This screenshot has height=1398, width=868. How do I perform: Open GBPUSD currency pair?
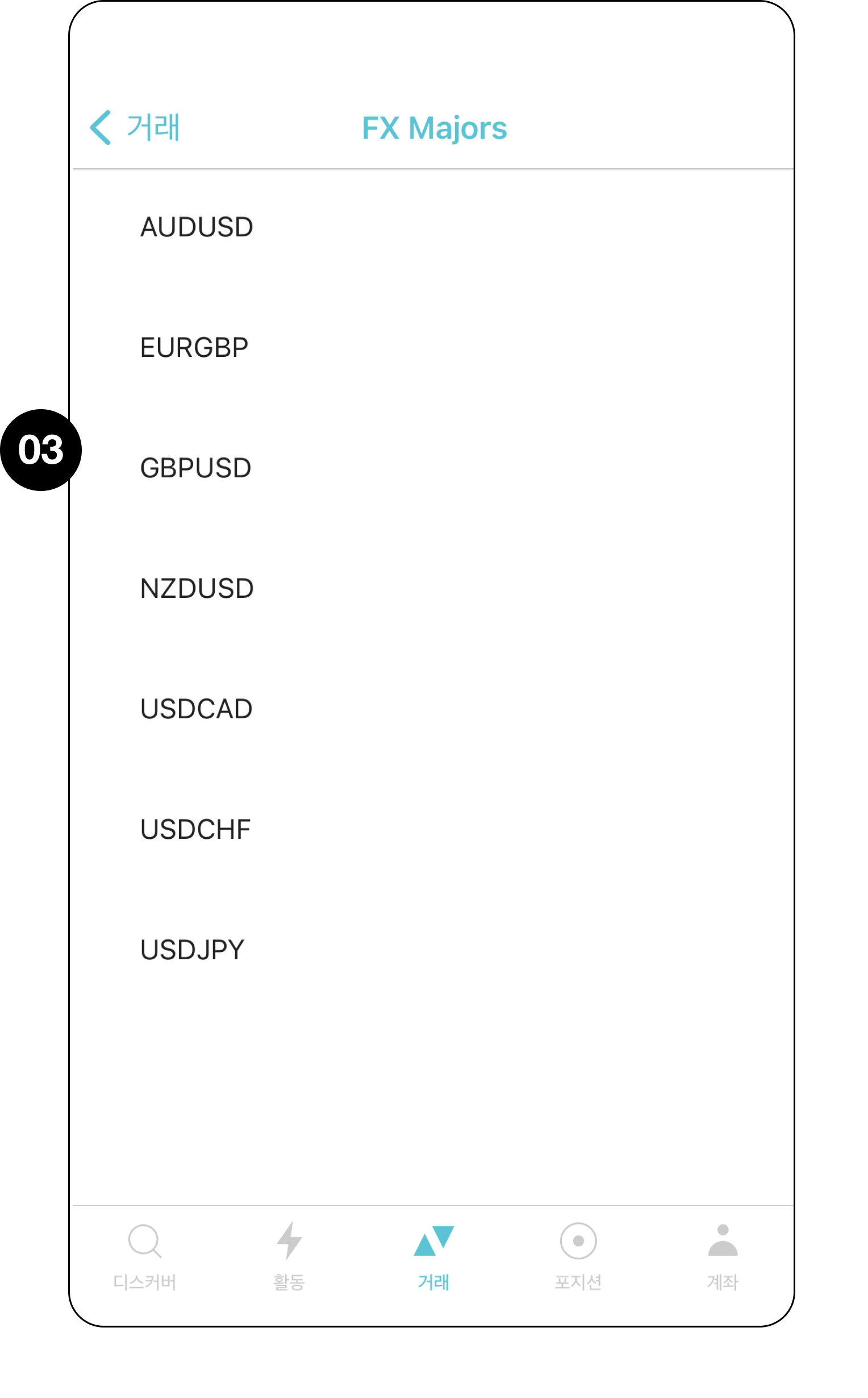click(x=195, y=468)
